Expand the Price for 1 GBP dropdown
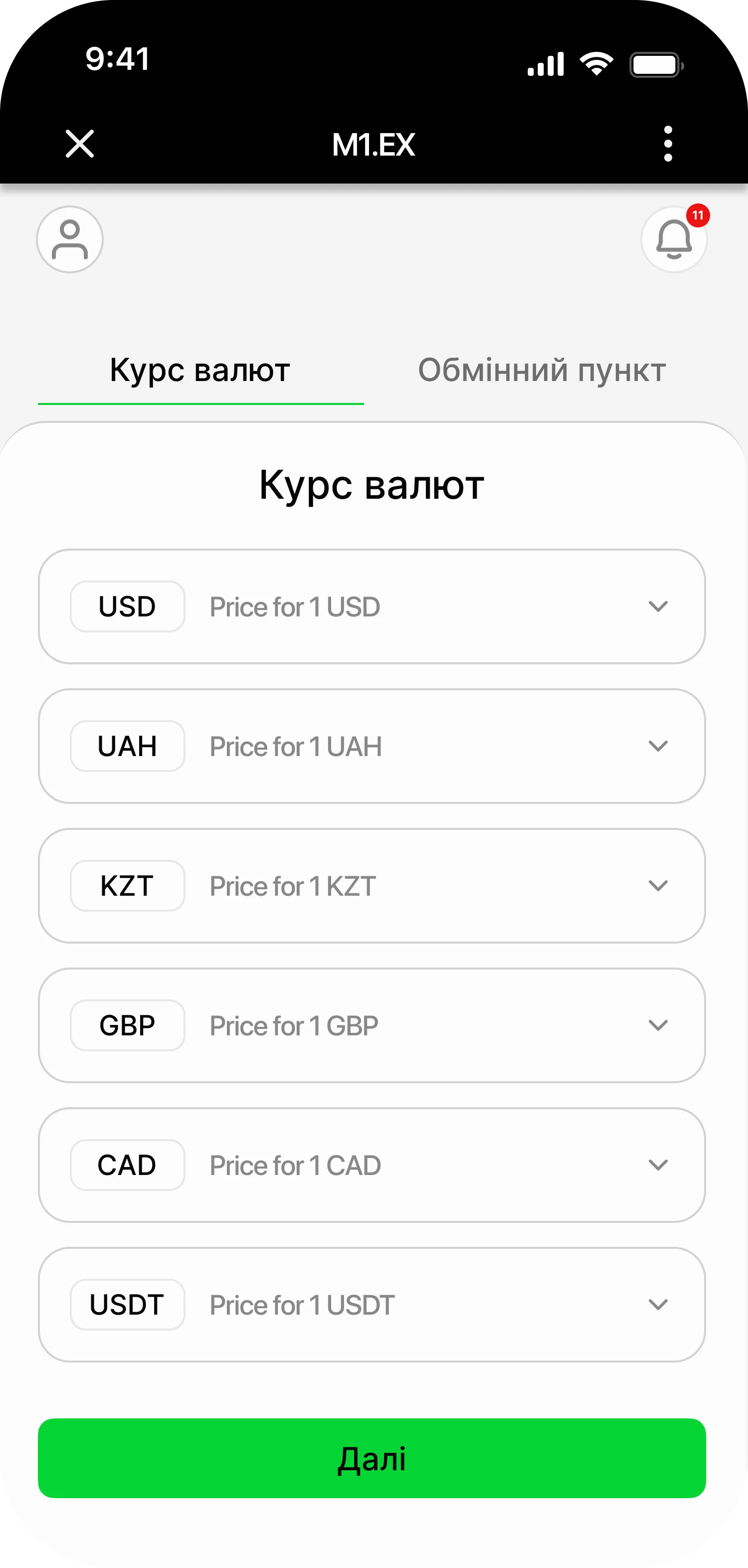This screenshot has height=1568, width=748. coord(658,1025)
